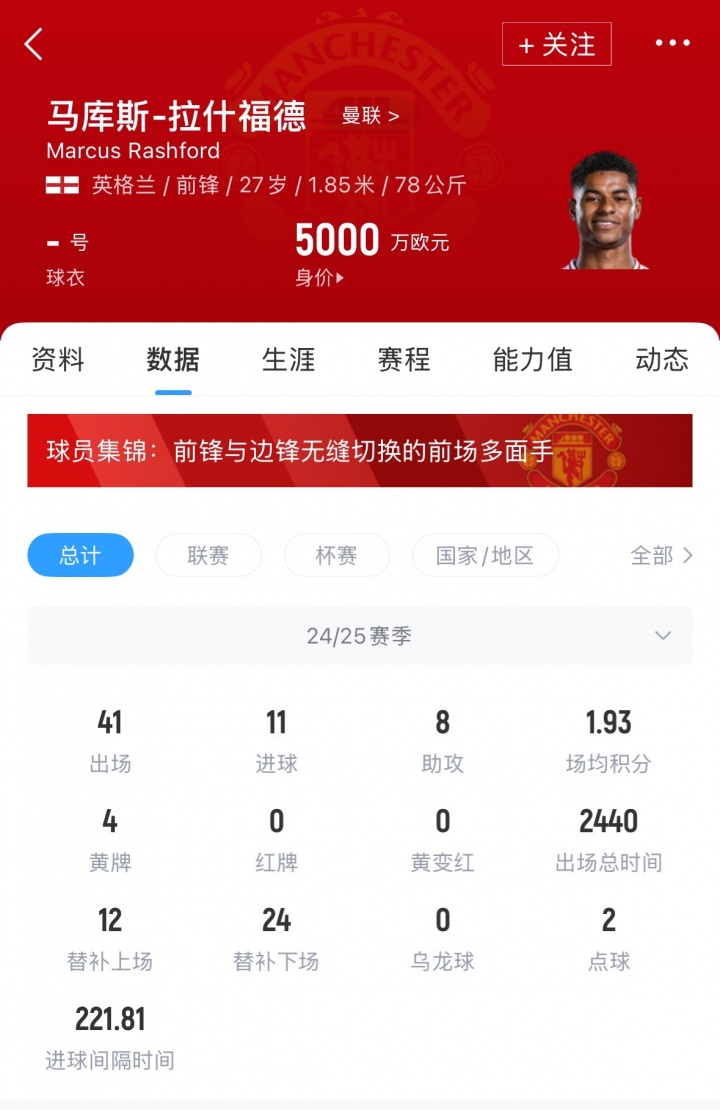The width and height of the screenshot is (720, 1110).
Task: Open the 全部 competitions list
Action: point(661,555)
